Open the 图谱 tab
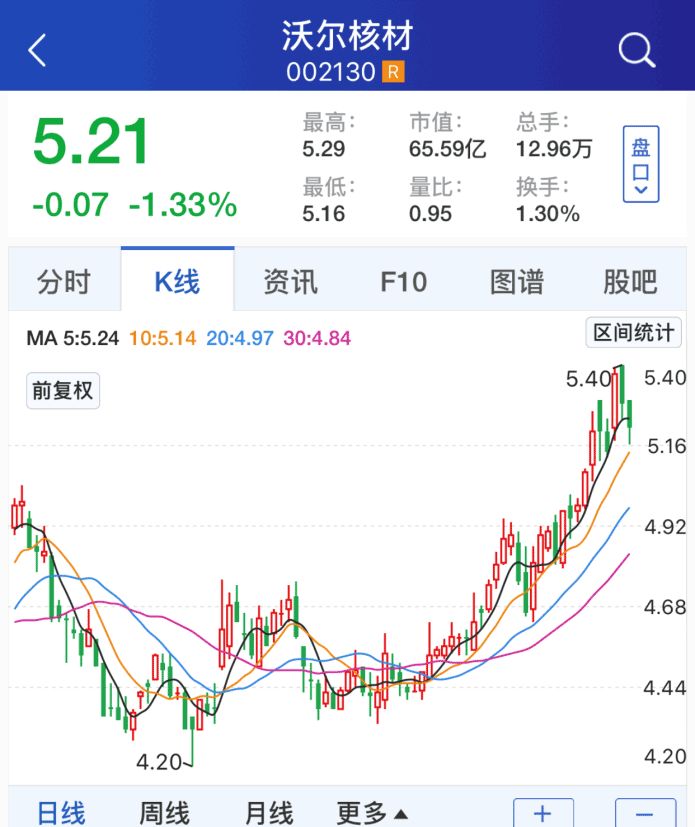Screen dimensions: 695x827 tap(517, 281)
